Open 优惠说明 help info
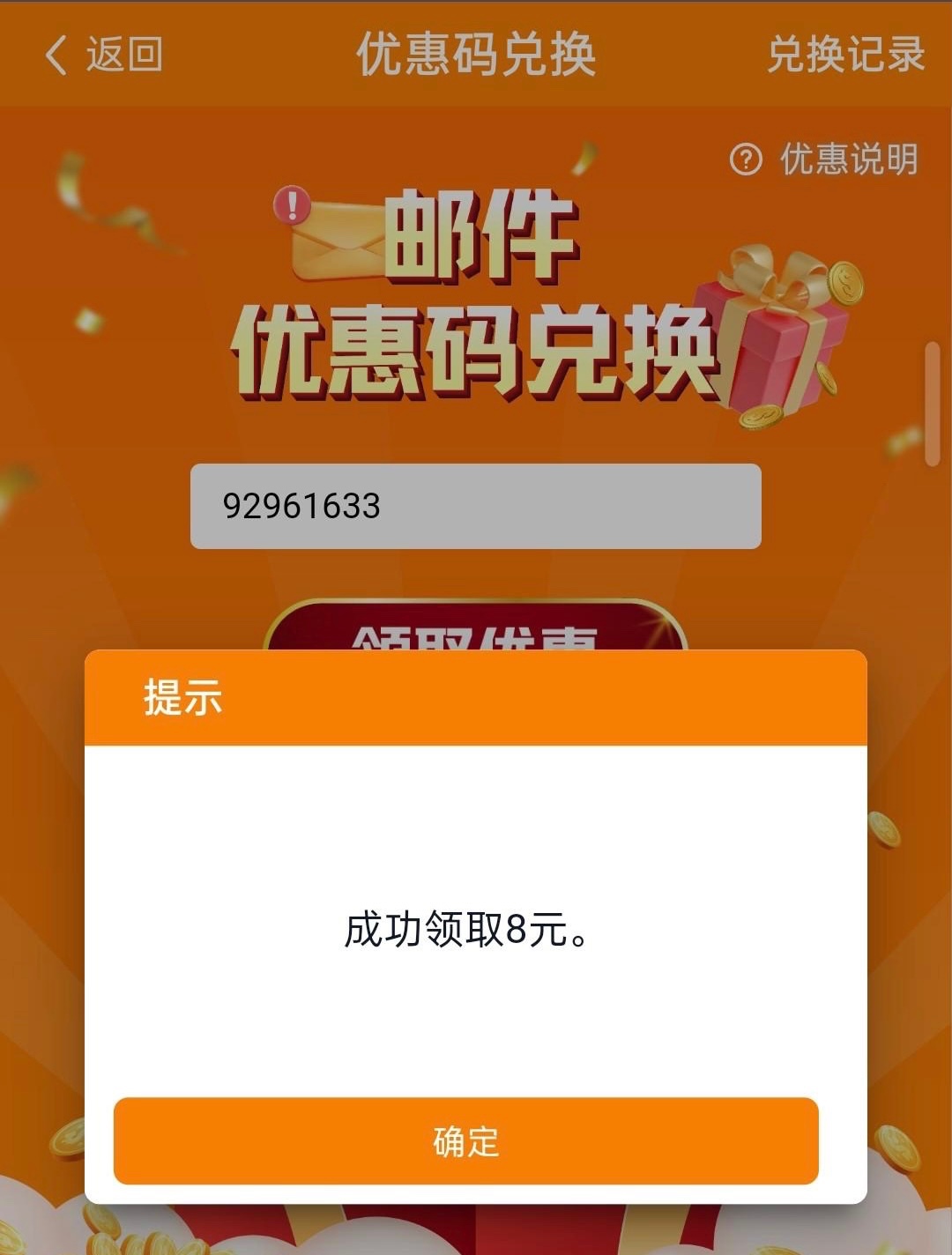The width and height of the screenshot is (952, 1255). [x=825, y=160]
